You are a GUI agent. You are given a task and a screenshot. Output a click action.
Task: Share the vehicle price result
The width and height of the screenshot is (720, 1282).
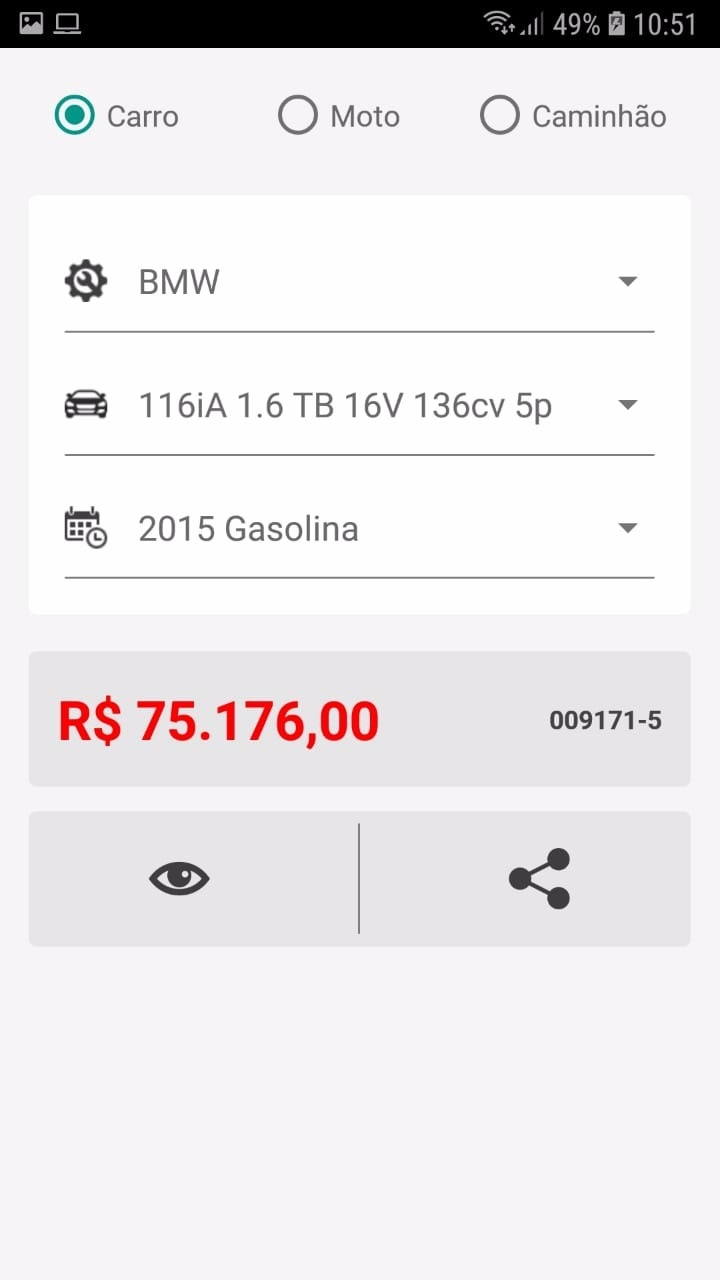[539, 879]
